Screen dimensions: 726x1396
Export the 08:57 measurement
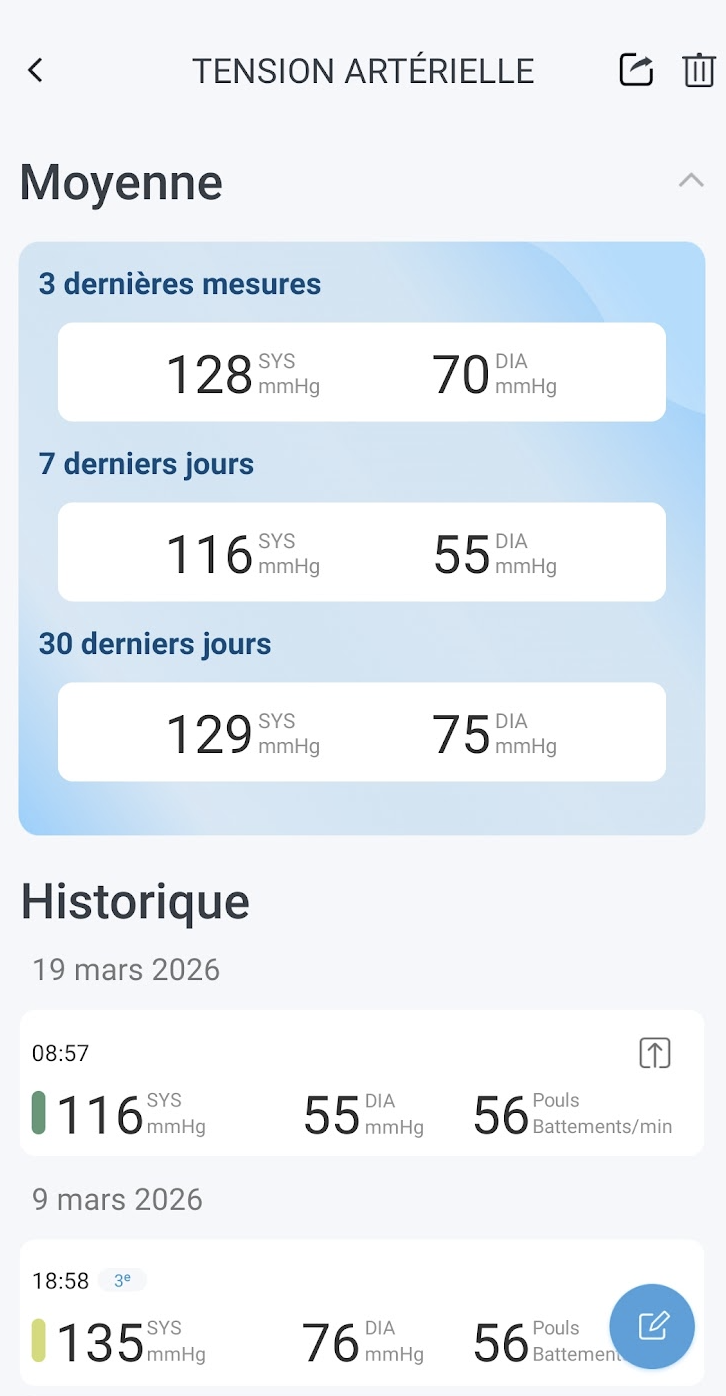point(655,1053)
